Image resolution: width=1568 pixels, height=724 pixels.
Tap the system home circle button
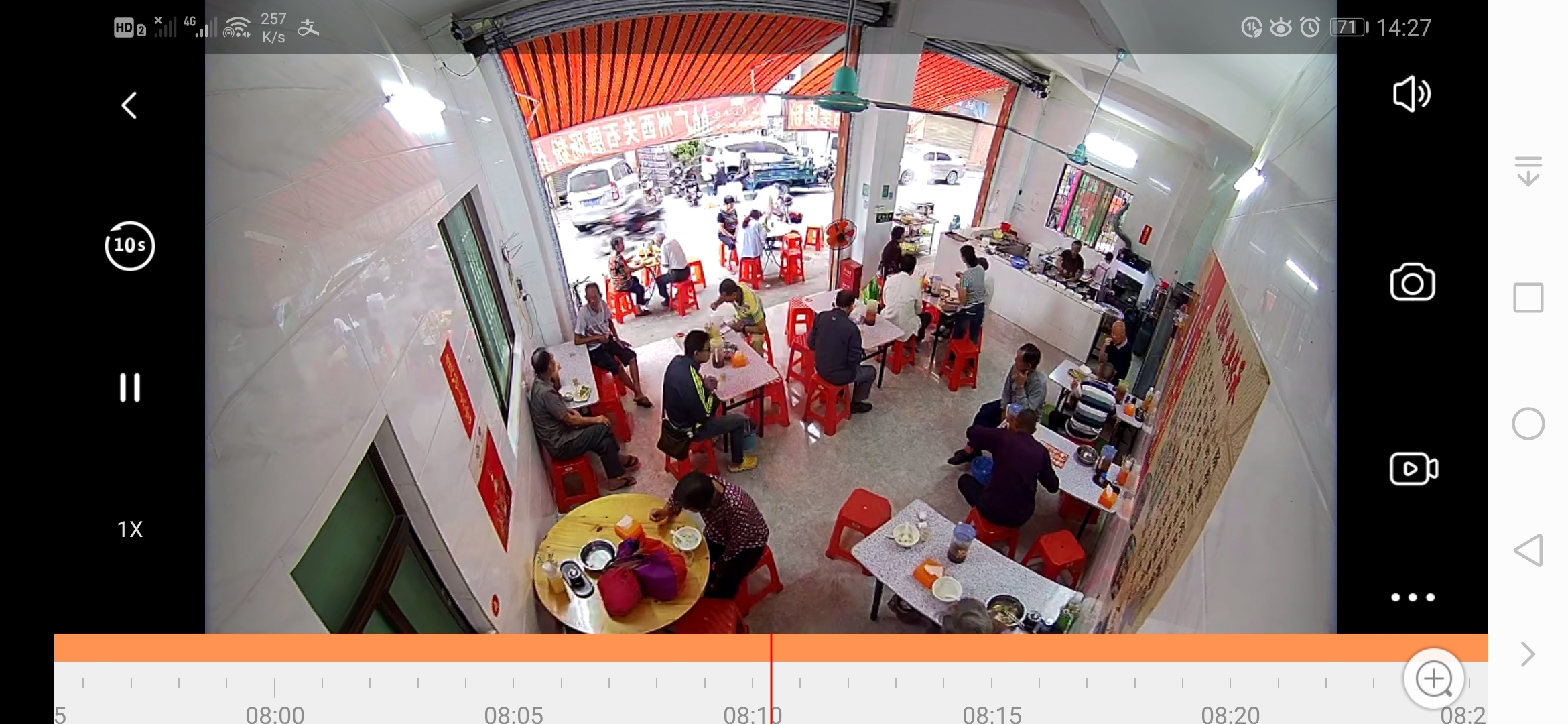click(1528, 424)
